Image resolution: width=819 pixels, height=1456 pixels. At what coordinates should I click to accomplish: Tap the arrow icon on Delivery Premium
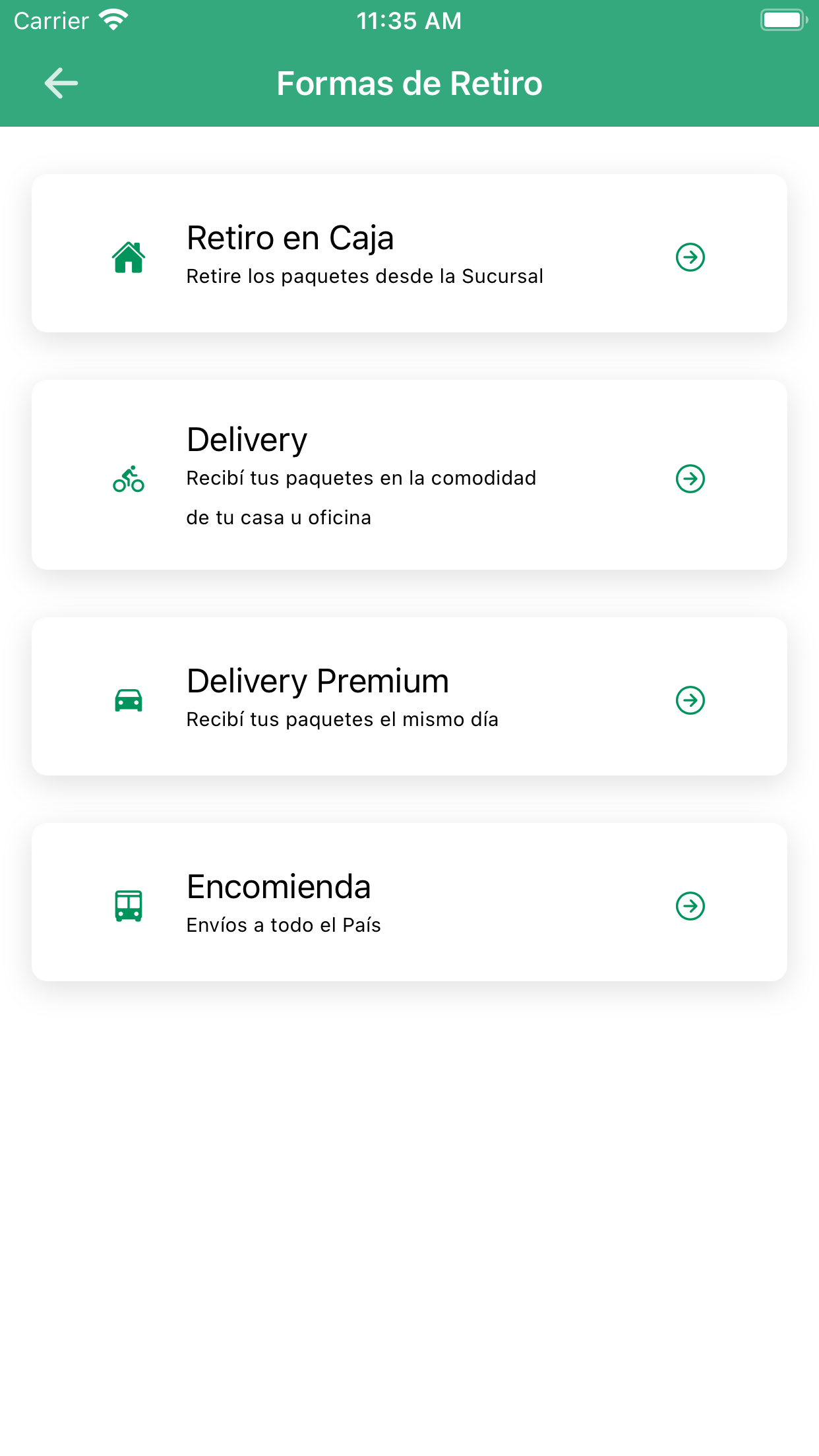coord(690,700)
